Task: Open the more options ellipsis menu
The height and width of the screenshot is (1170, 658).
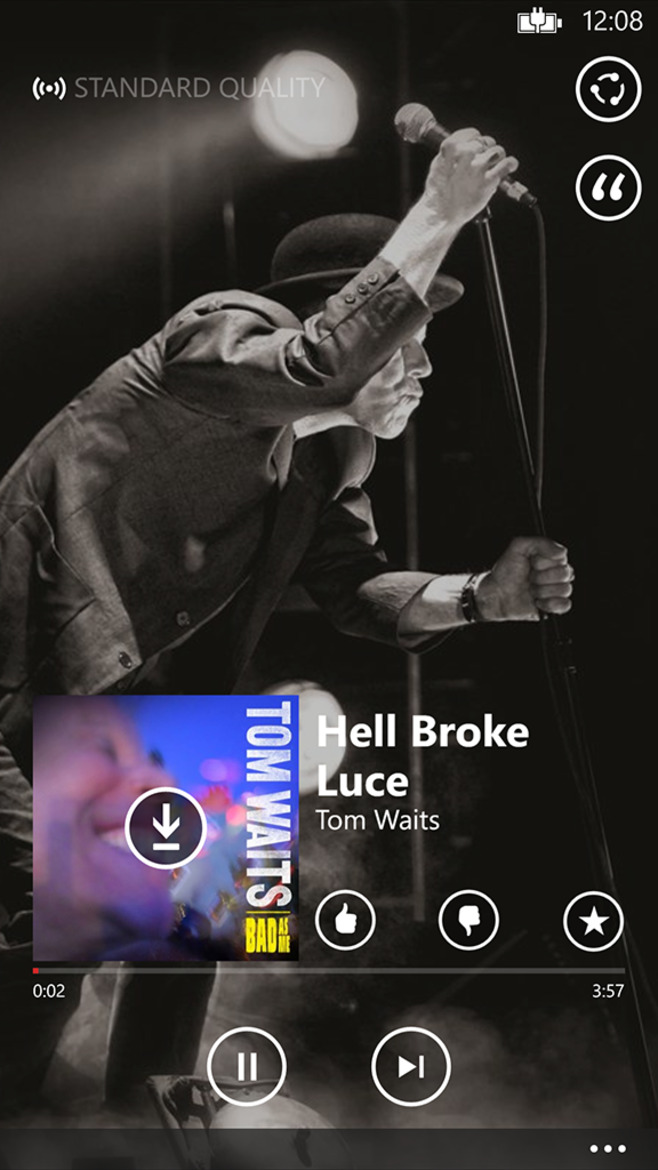Action: click(607, 1148)
